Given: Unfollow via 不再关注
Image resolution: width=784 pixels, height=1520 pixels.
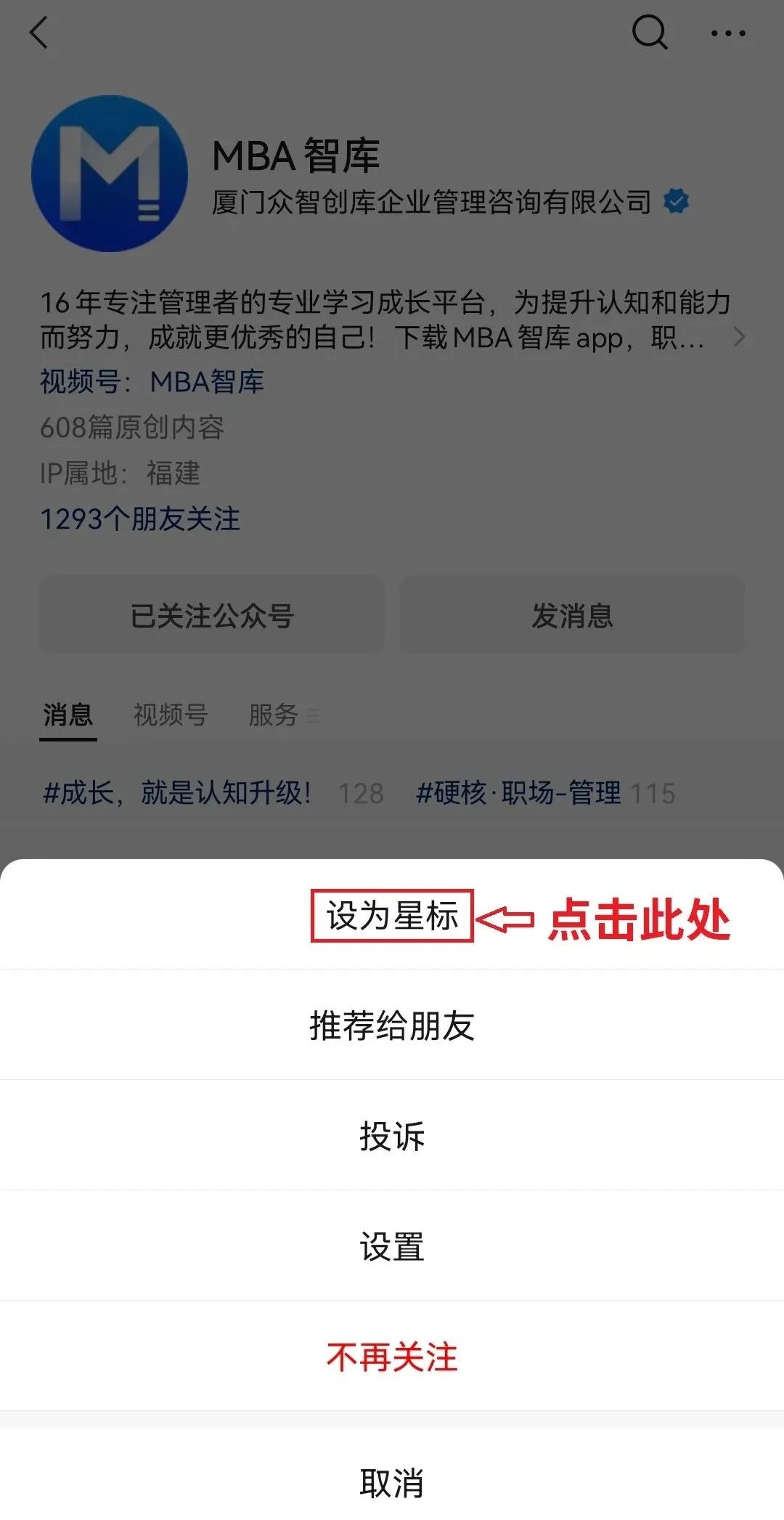Looking at the screenshot, I should [392, 1356].
